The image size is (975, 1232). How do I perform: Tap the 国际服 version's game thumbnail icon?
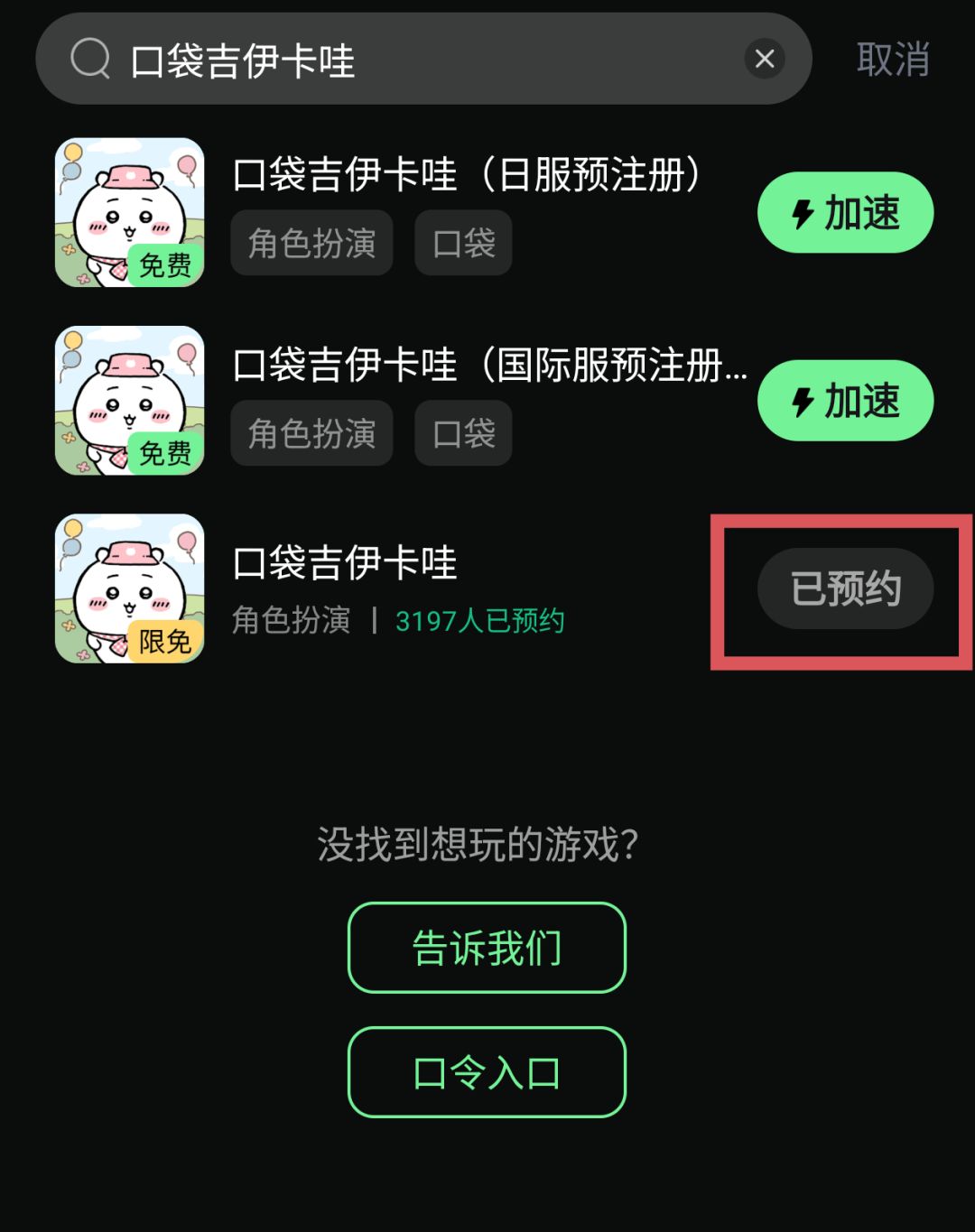point(129,400)
